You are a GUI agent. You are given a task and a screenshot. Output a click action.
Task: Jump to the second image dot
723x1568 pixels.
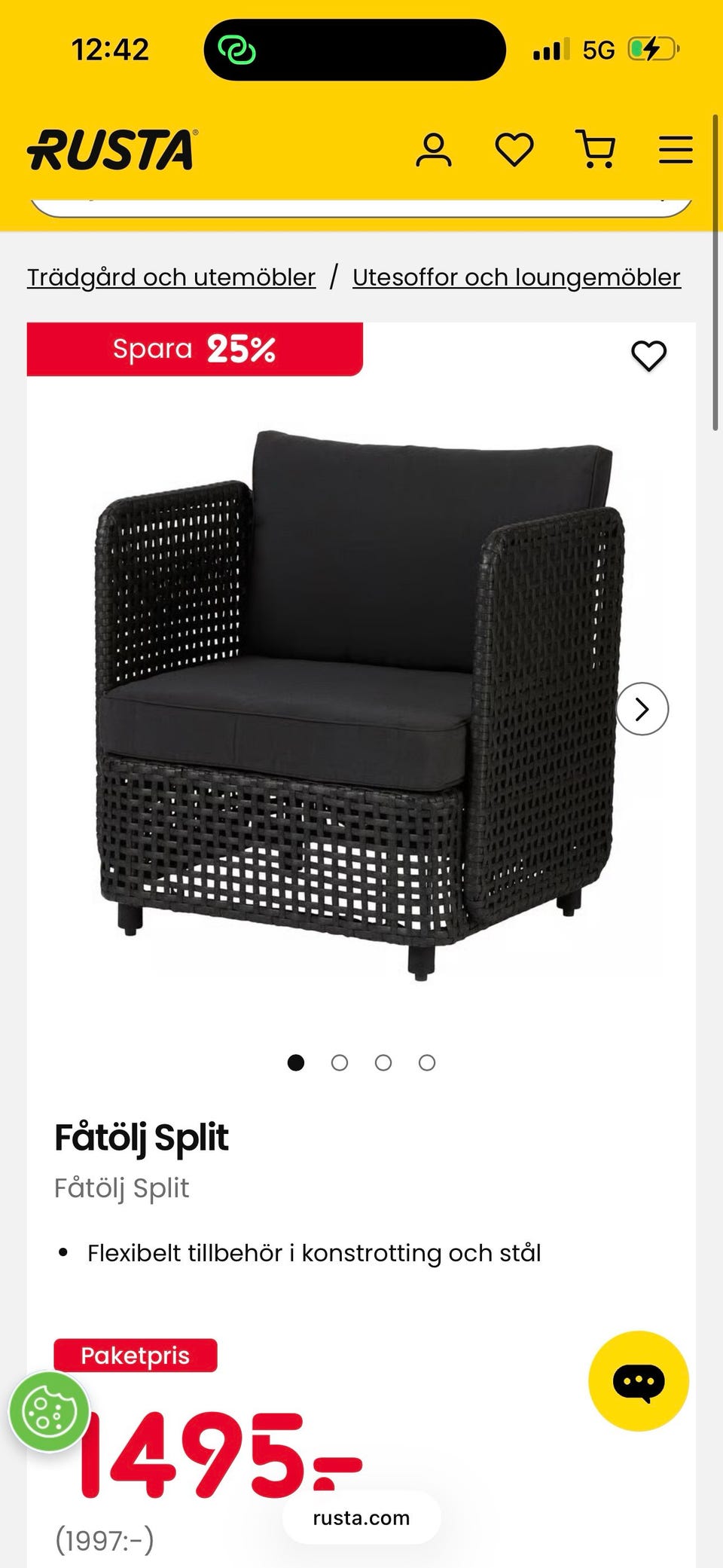click(340, 1062)
